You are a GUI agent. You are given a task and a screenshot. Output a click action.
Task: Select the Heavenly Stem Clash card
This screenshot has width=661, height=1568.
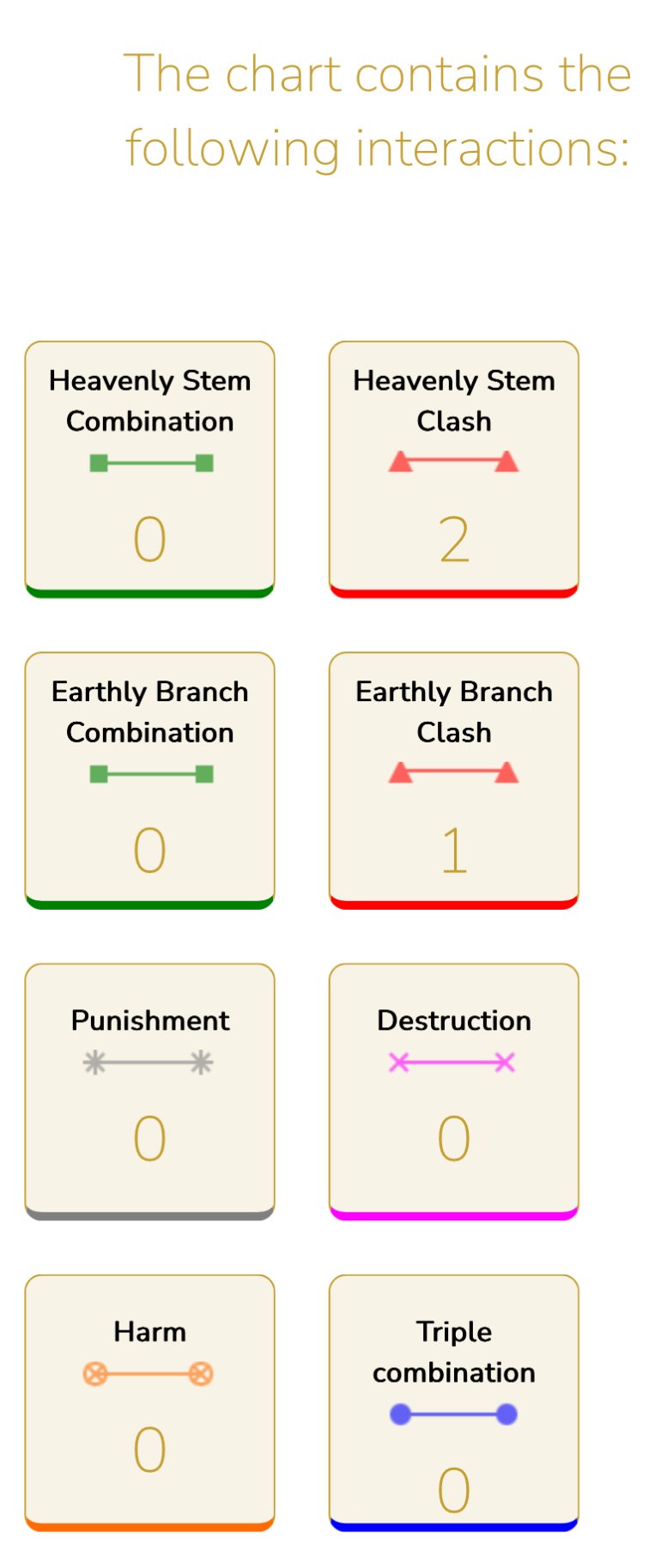453,469
